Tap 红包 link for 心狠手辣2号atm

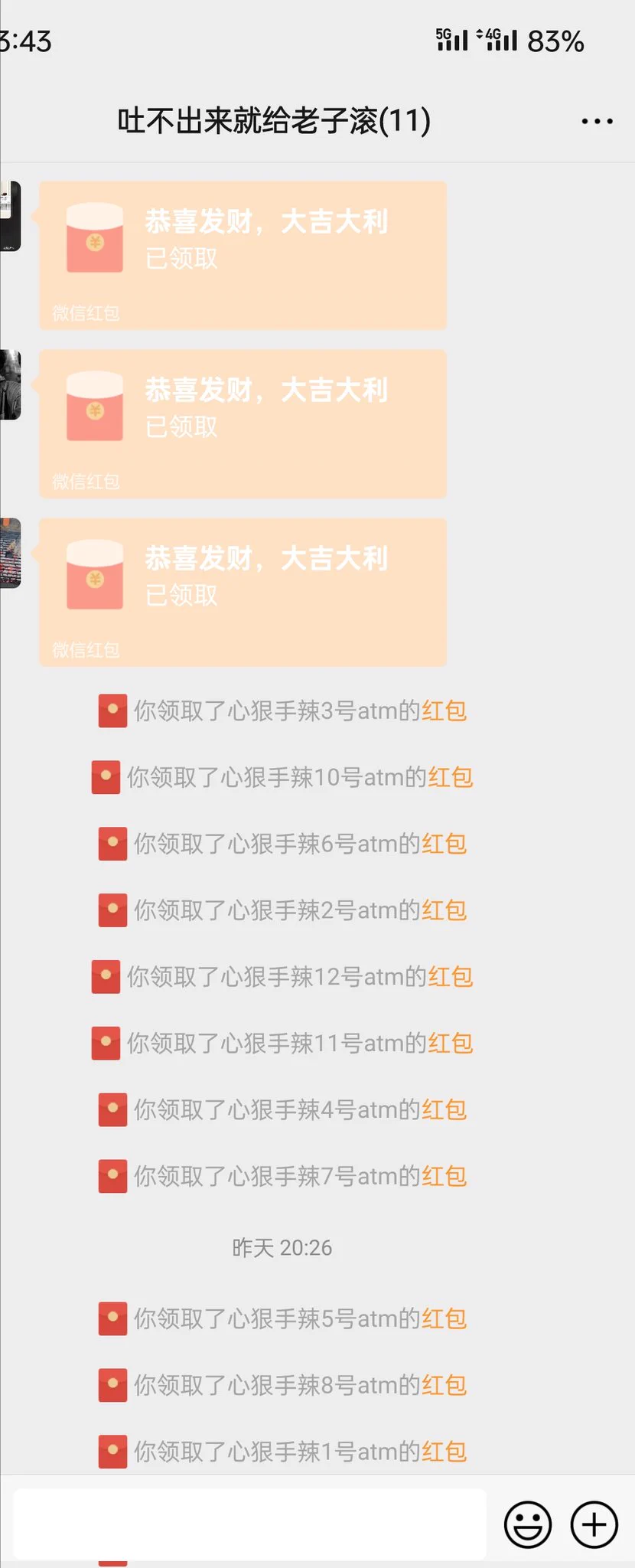(x=444, y=910)
